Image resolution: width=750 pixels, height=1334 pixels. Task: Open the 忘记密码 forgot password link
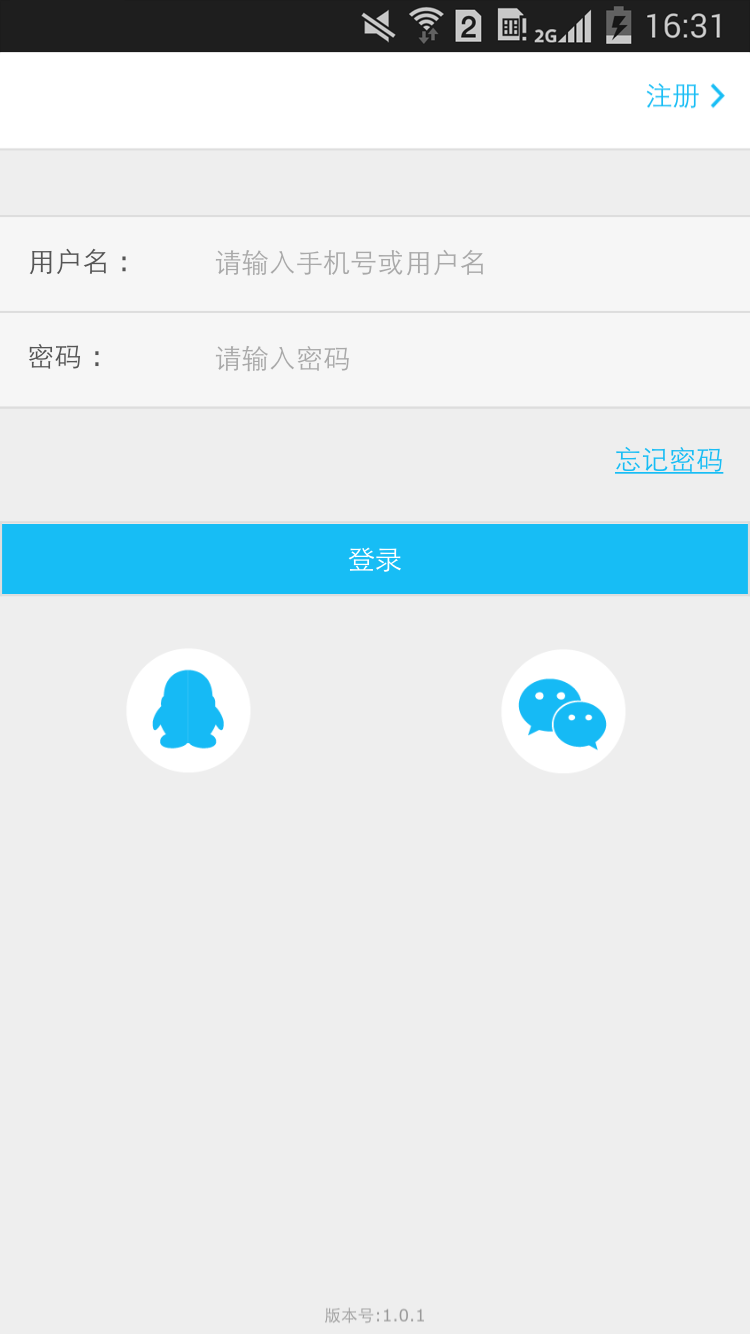point(669,460)
